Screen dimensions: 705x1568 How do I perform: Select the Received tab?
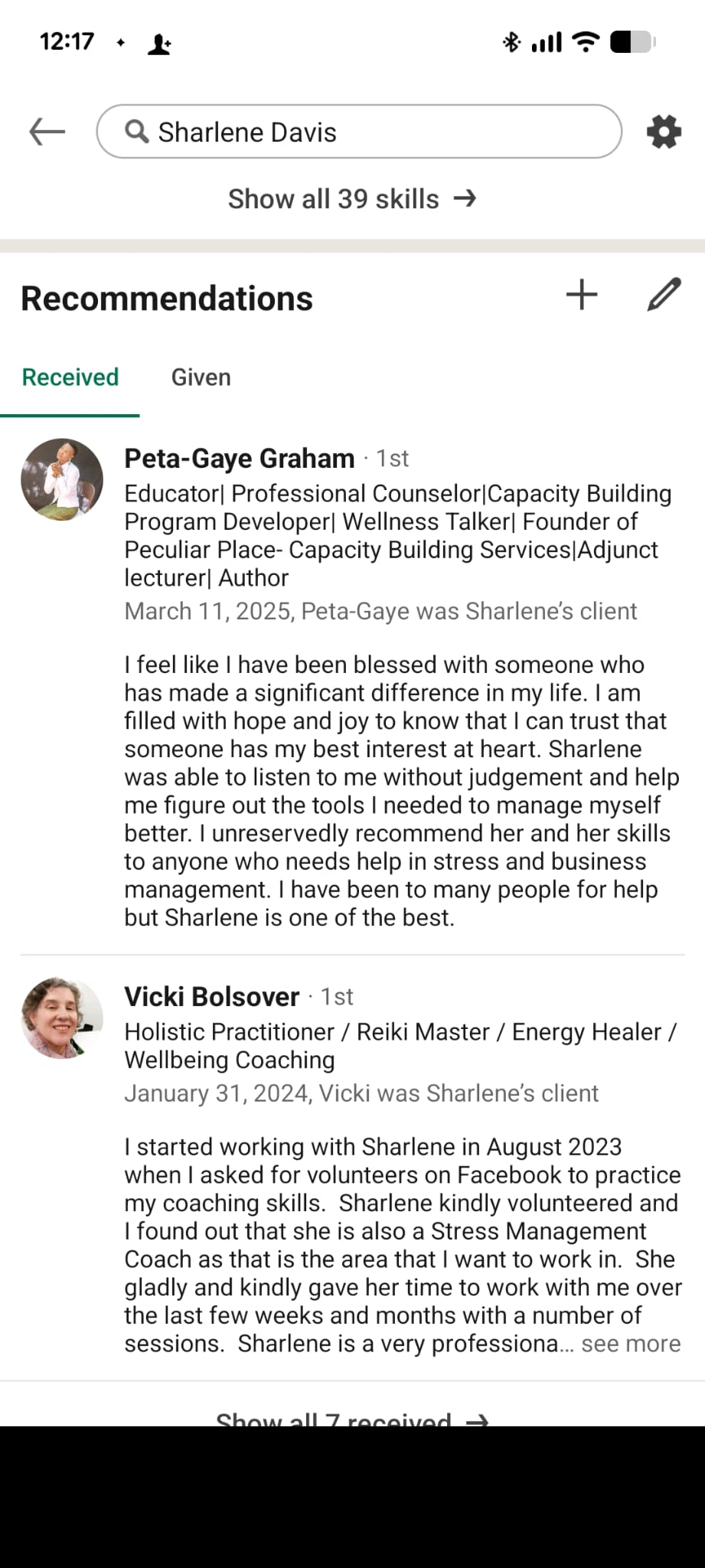(70, 377)
